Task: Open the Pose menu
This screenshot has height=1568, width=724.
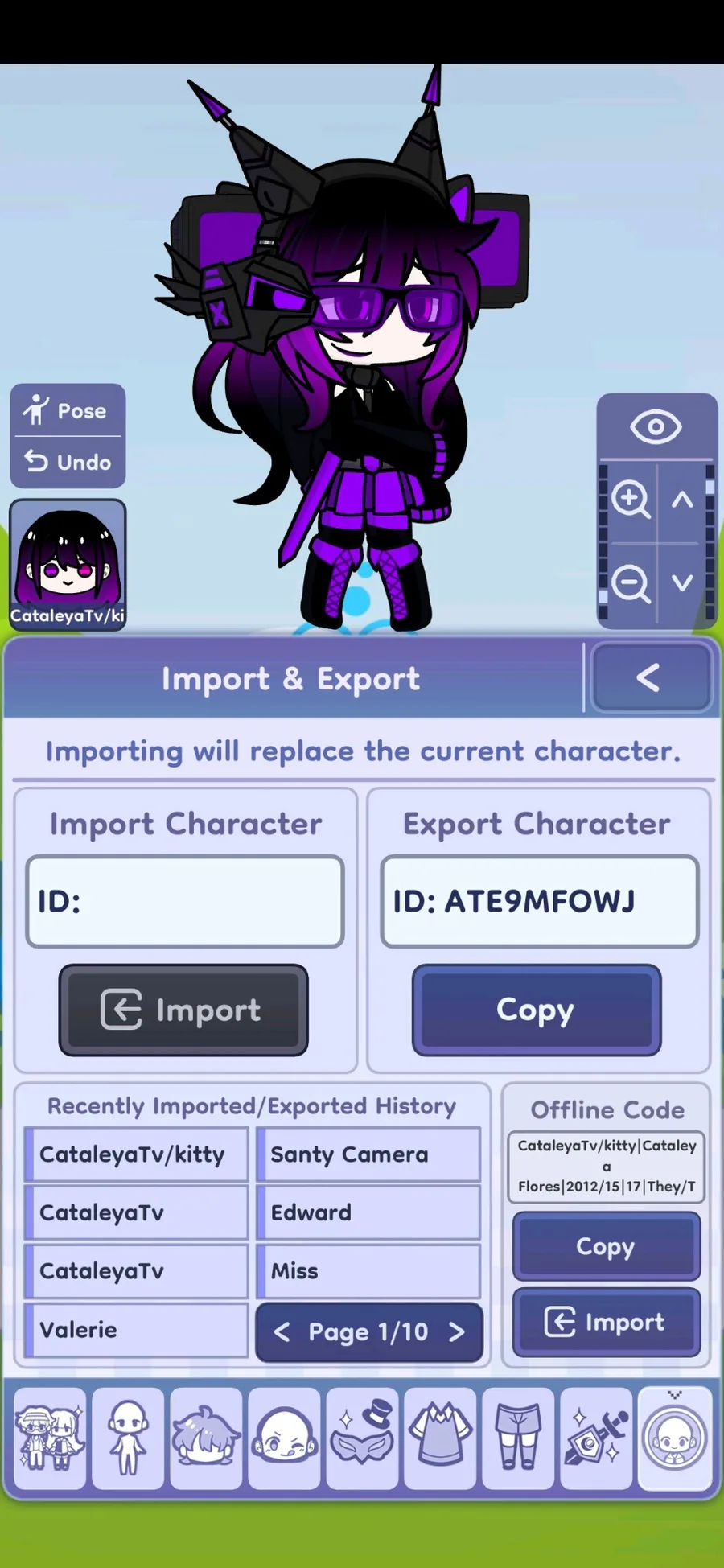Action: point(68,411)
